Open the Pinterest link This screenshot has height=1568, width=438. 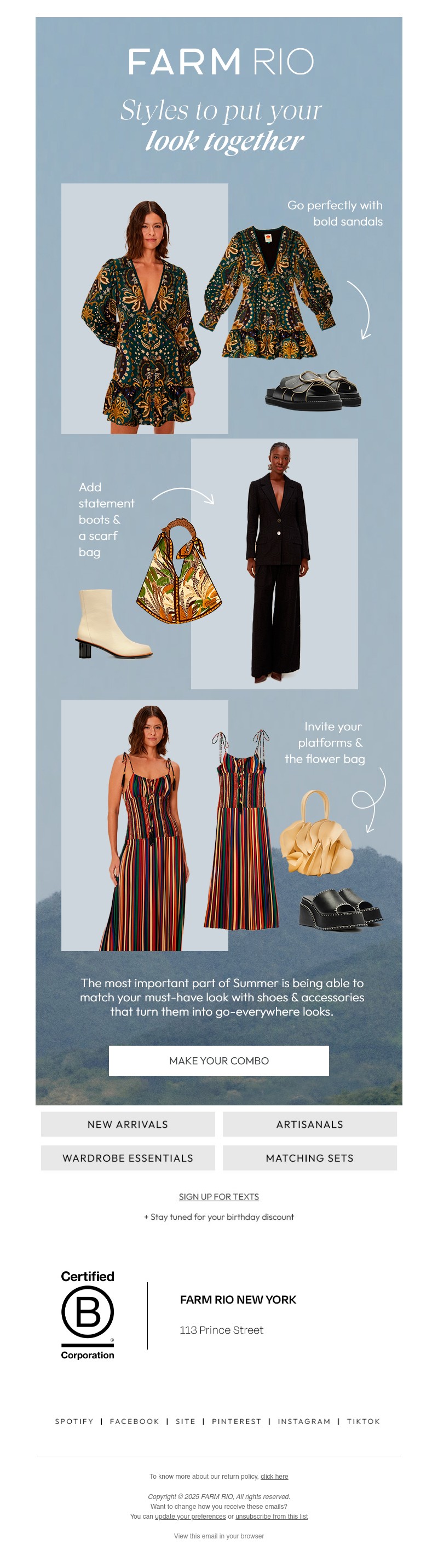coord(237,1421)
